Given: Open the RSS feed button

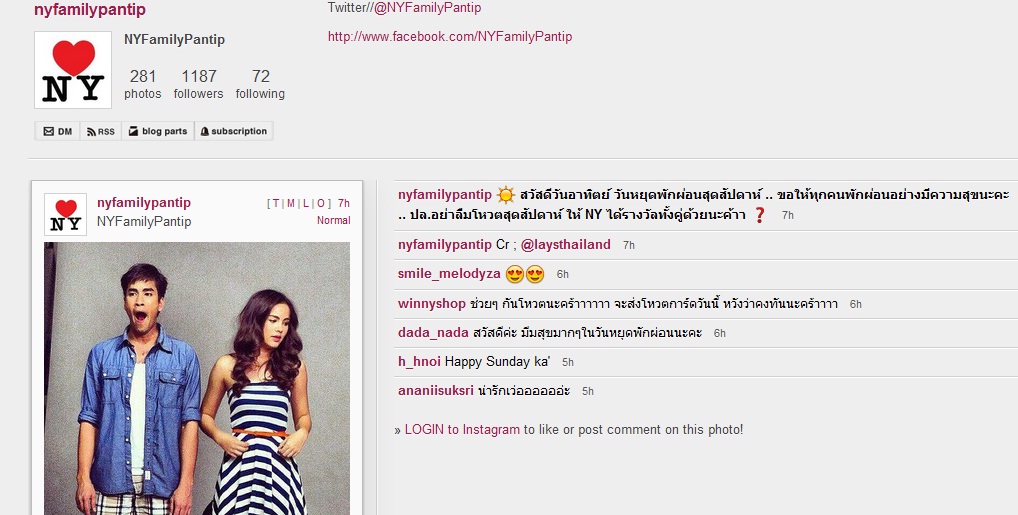Looking at the screenshot, I should pos(100,131).
